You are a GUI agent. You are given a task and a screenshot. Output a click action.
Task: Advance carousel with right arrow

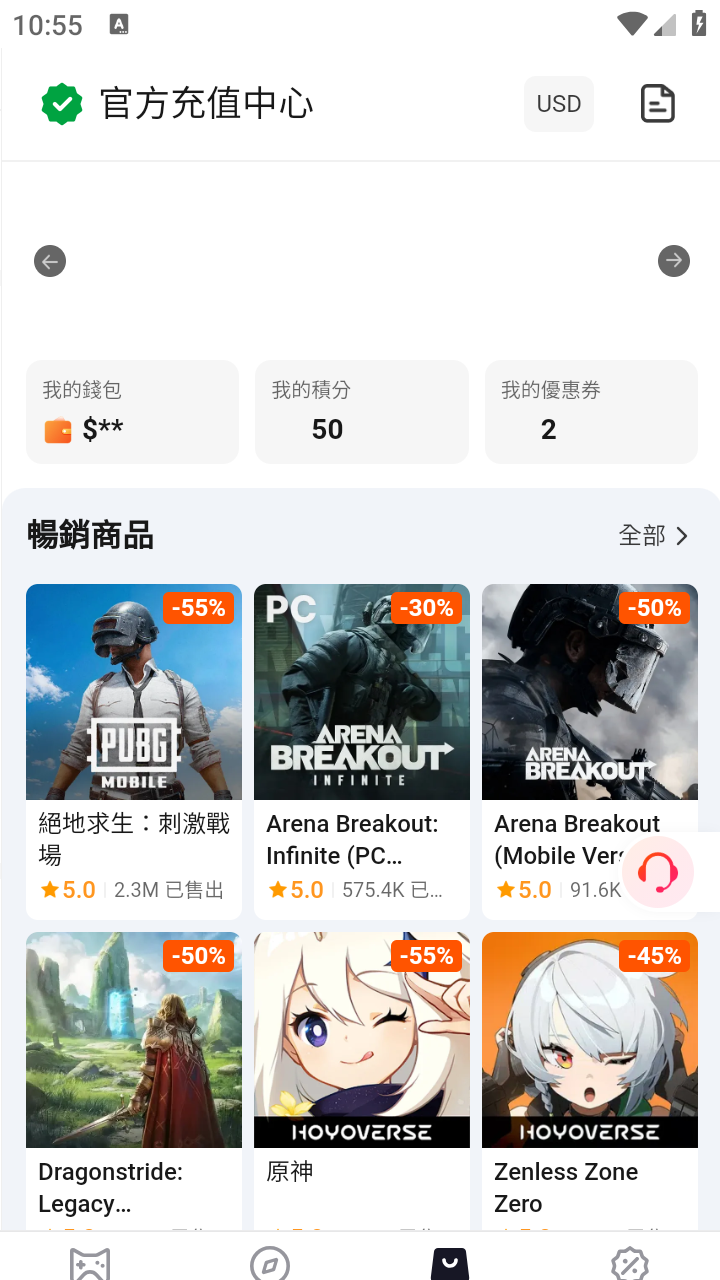point(673,261)
